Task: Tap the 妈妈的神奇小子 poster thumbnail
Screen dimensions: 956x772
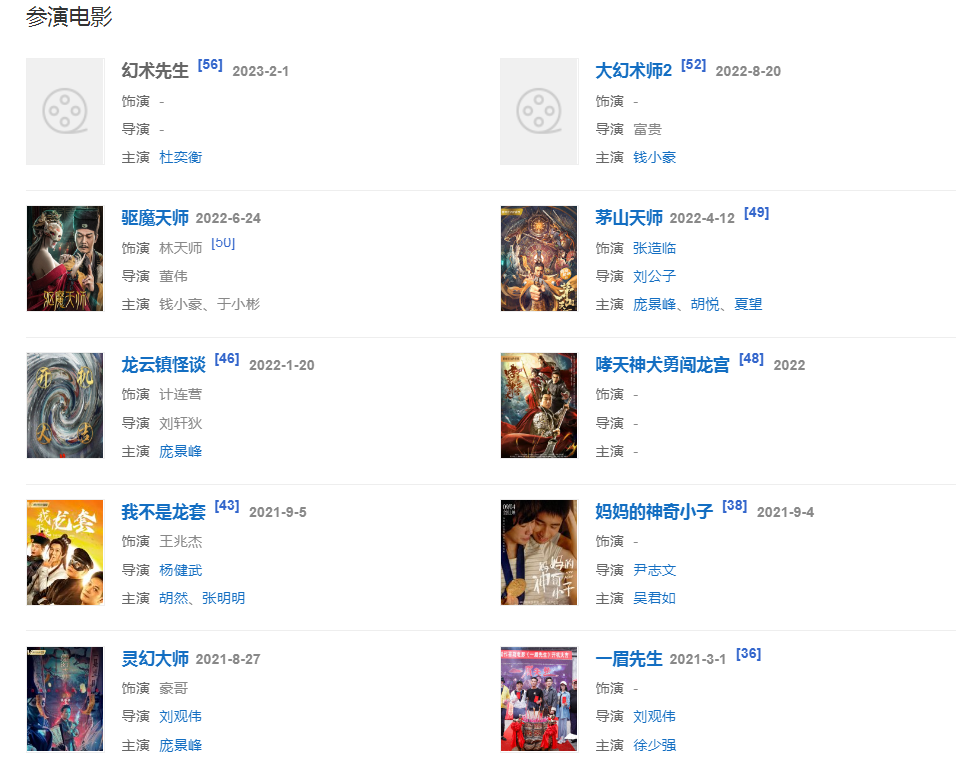Action: point(539,552)
